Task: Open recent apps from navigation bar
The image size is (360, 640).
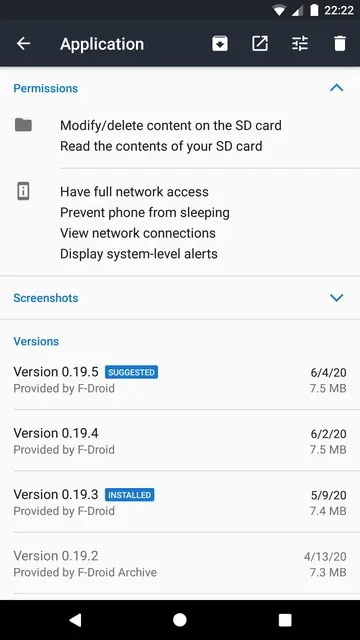Action: click(x=285, y=620)
